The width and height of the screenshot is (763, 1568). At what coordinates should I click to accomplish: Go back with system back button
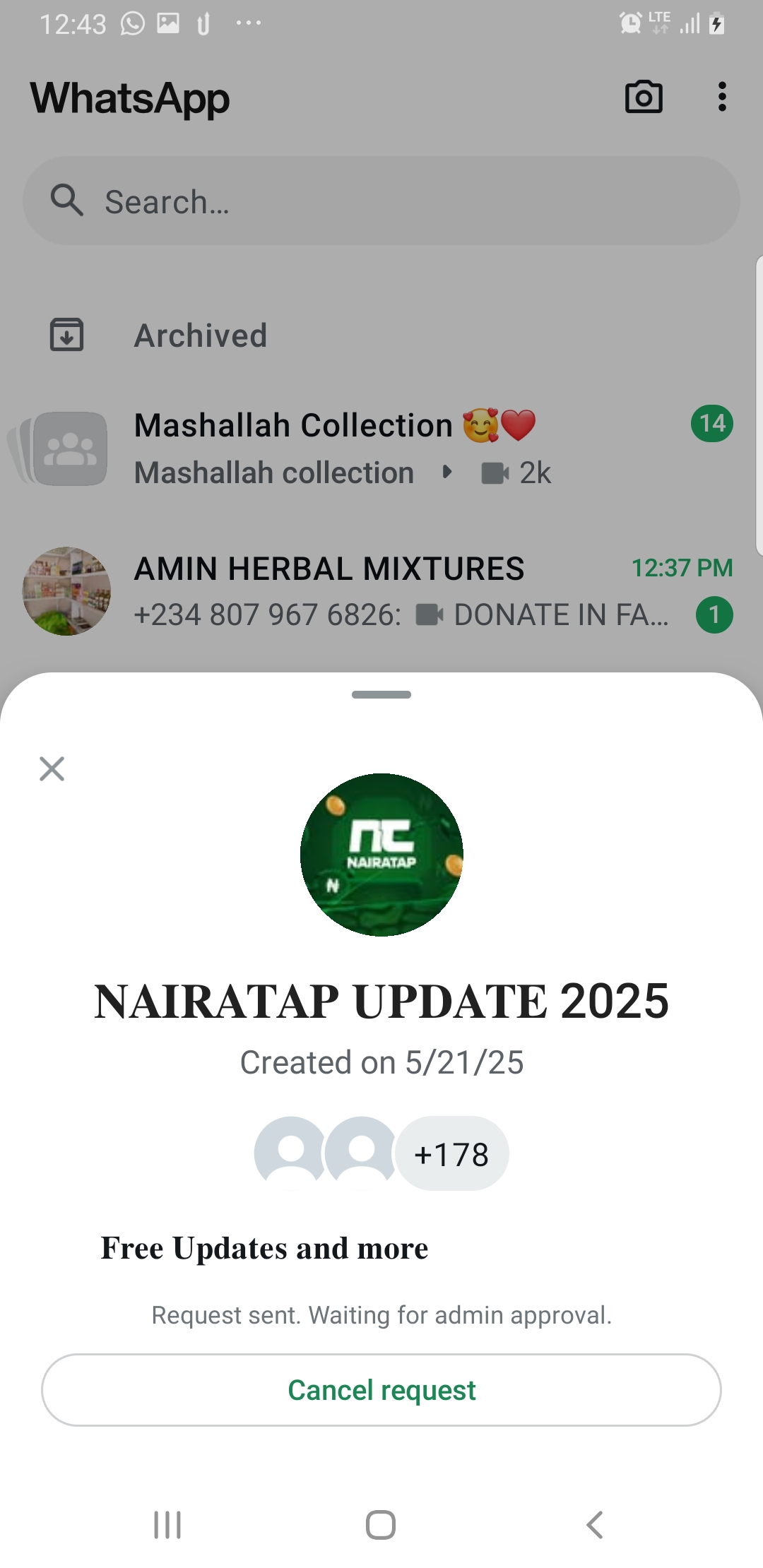click(x=595, y=1524)
